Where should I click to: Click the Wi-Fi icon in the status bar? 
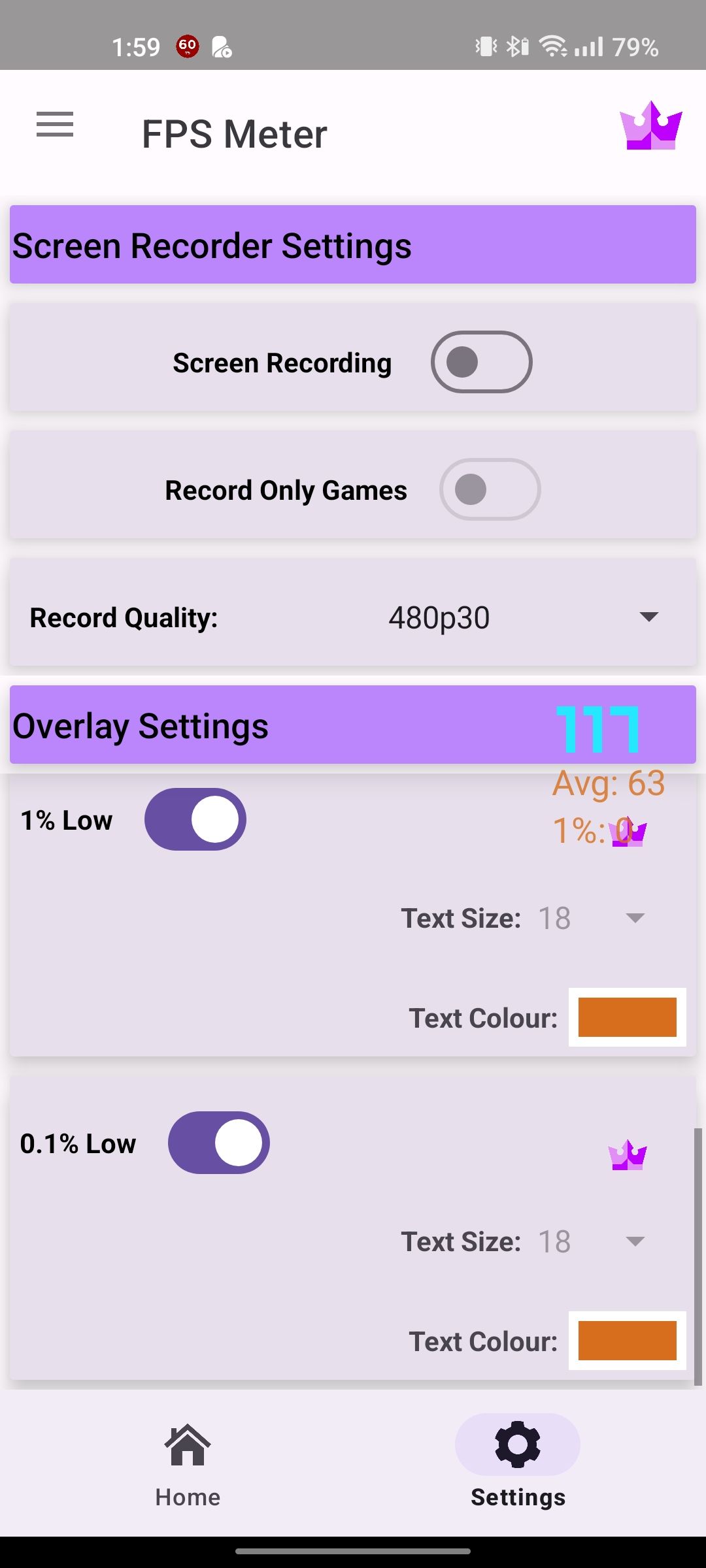click(553, 46)
